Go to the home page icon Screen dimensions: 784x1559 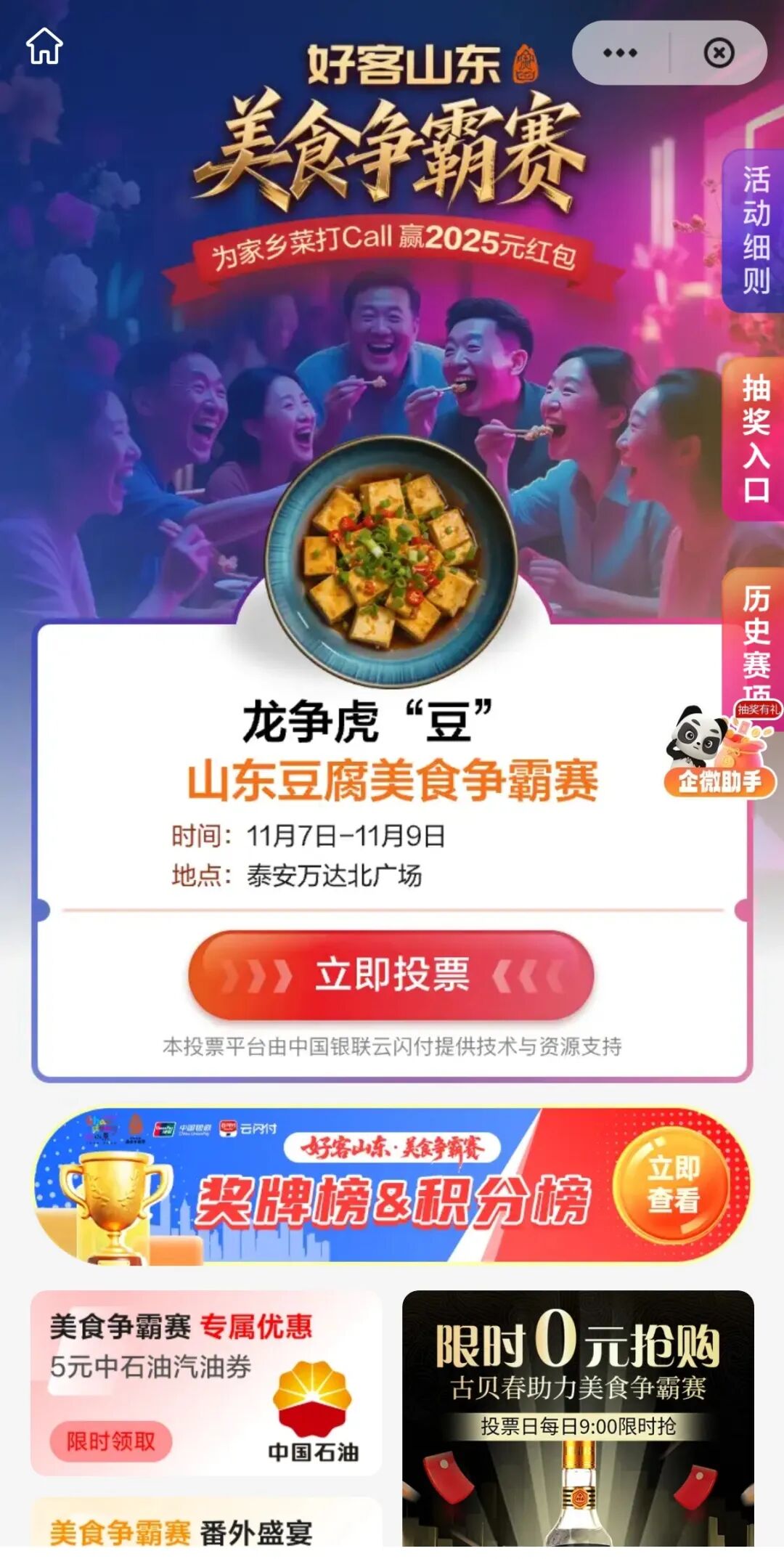pos(44,47)
